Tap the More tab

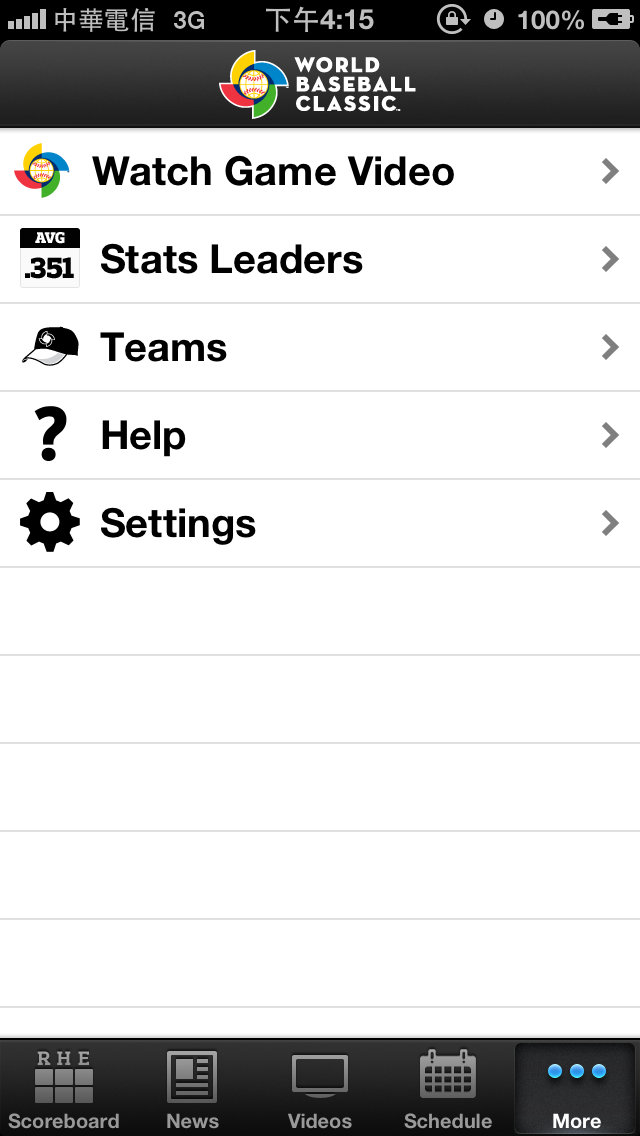click(576, 1090)
